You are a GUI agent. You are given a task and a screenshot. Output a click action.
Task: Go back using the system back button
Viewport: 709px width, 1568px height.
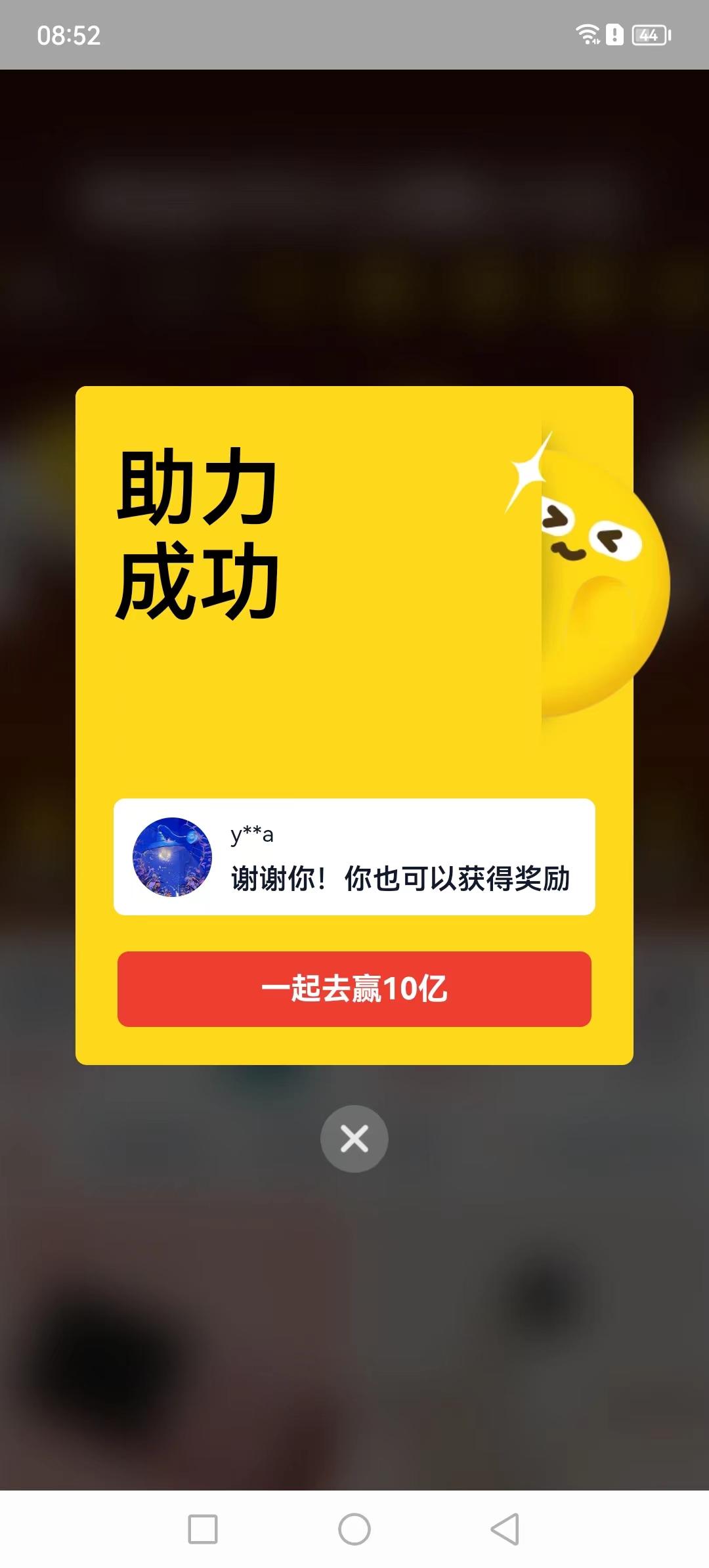(505, 1529)
